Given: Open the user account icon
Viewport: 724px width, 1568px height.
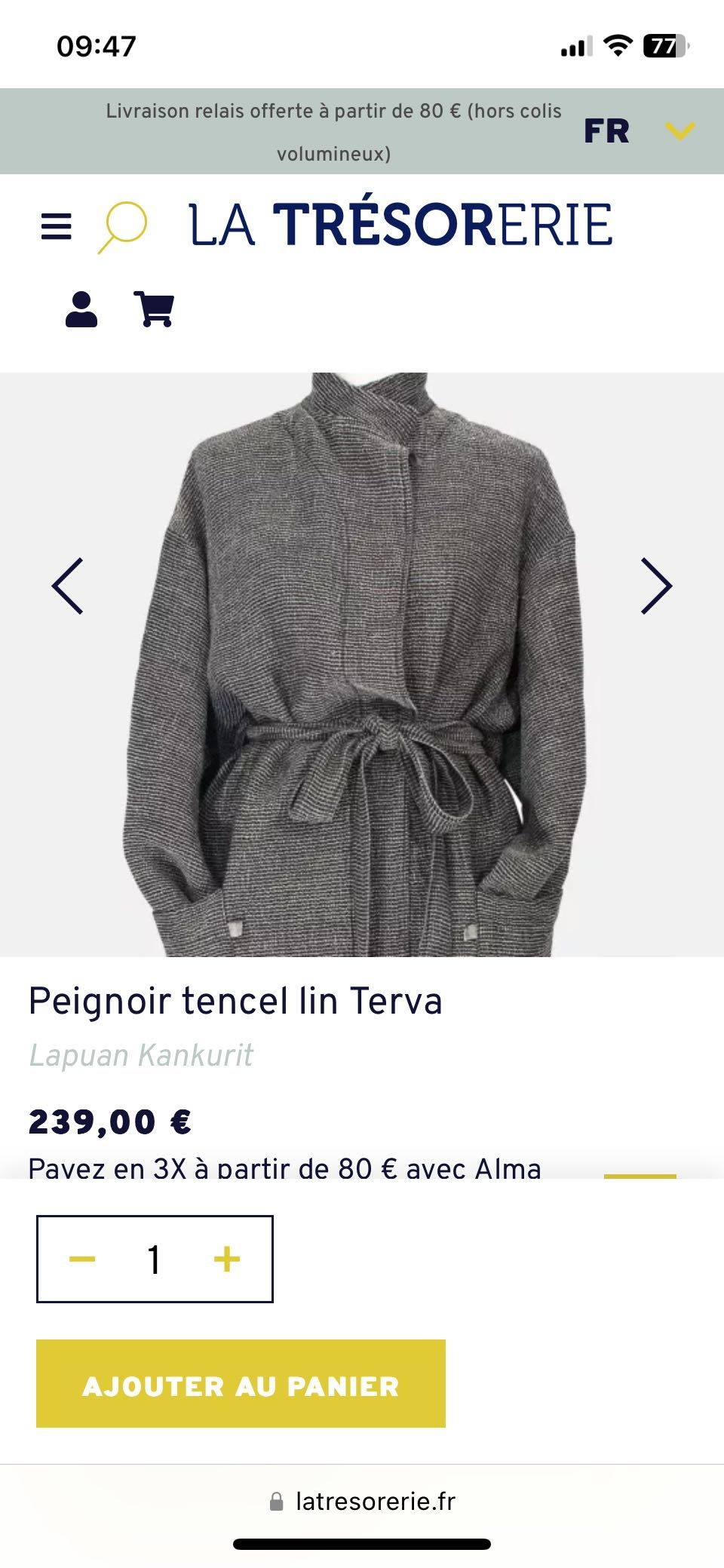Looking at the screenshot, I should 81,309.
